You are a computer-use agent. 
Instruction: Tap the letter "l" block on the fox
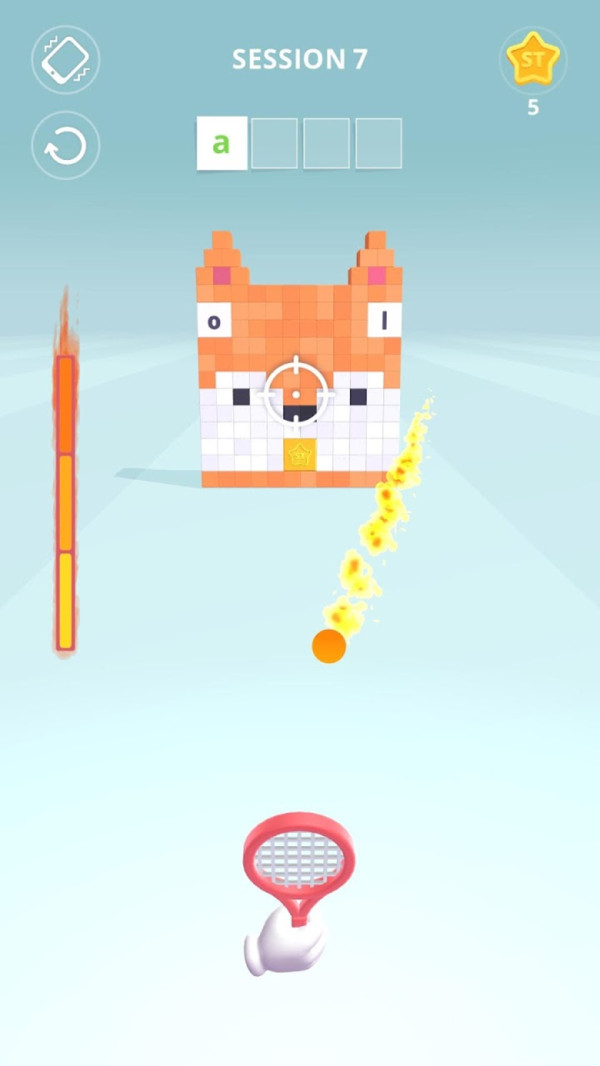pyautogui.click(x=385, y=320)
